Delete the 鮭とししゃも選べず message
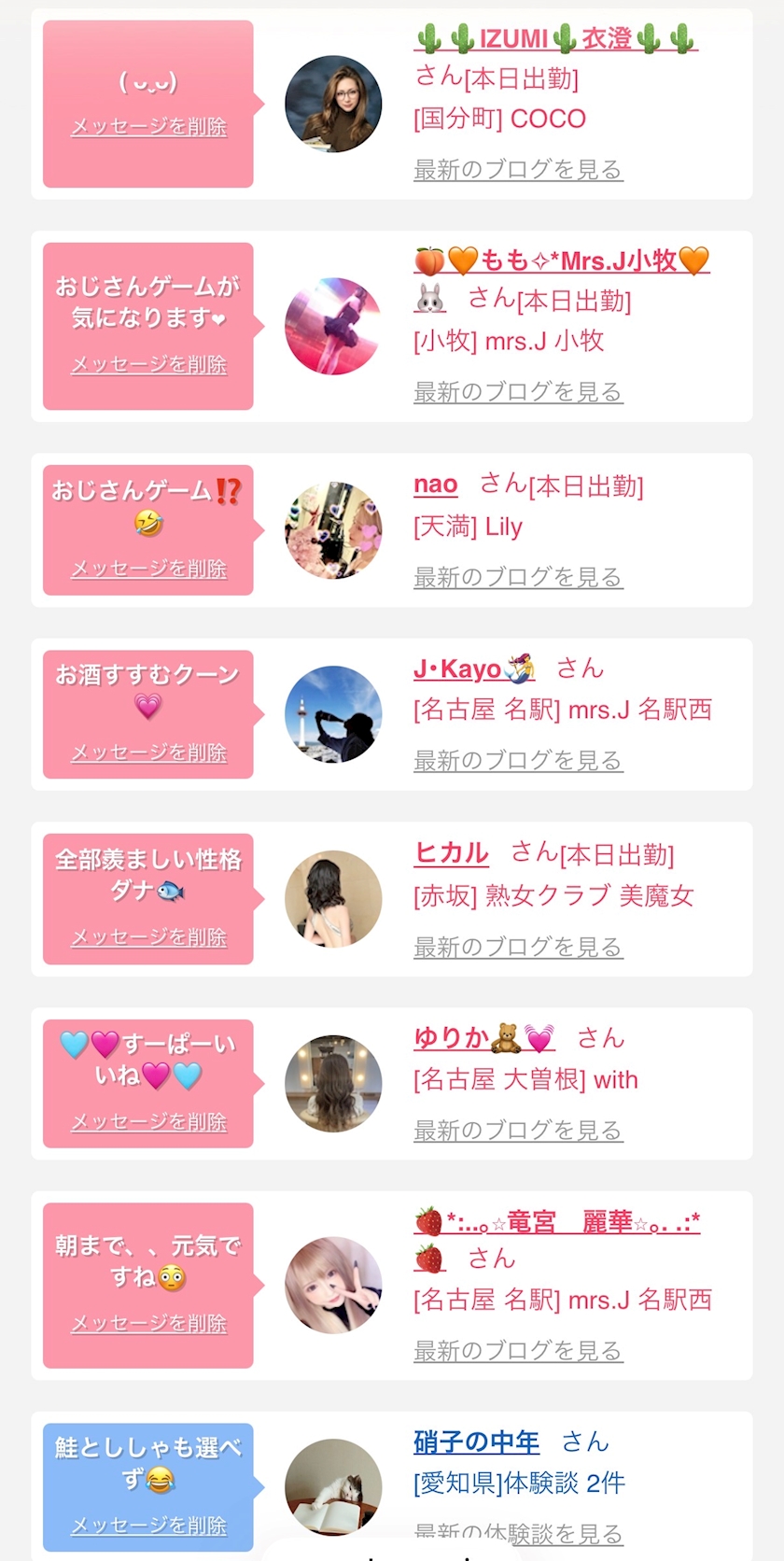 [x=148, y=1526]
